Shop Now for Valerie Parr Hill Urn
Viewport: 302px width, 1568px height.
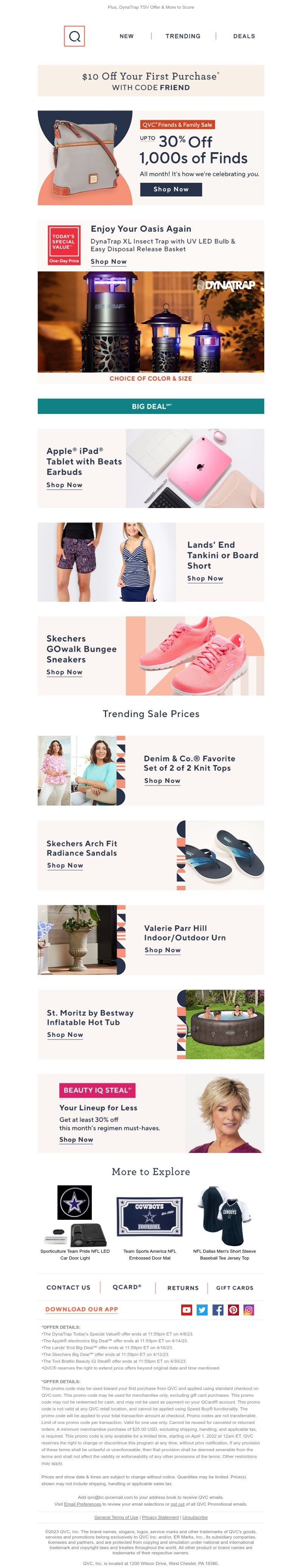tap(162, 950)
